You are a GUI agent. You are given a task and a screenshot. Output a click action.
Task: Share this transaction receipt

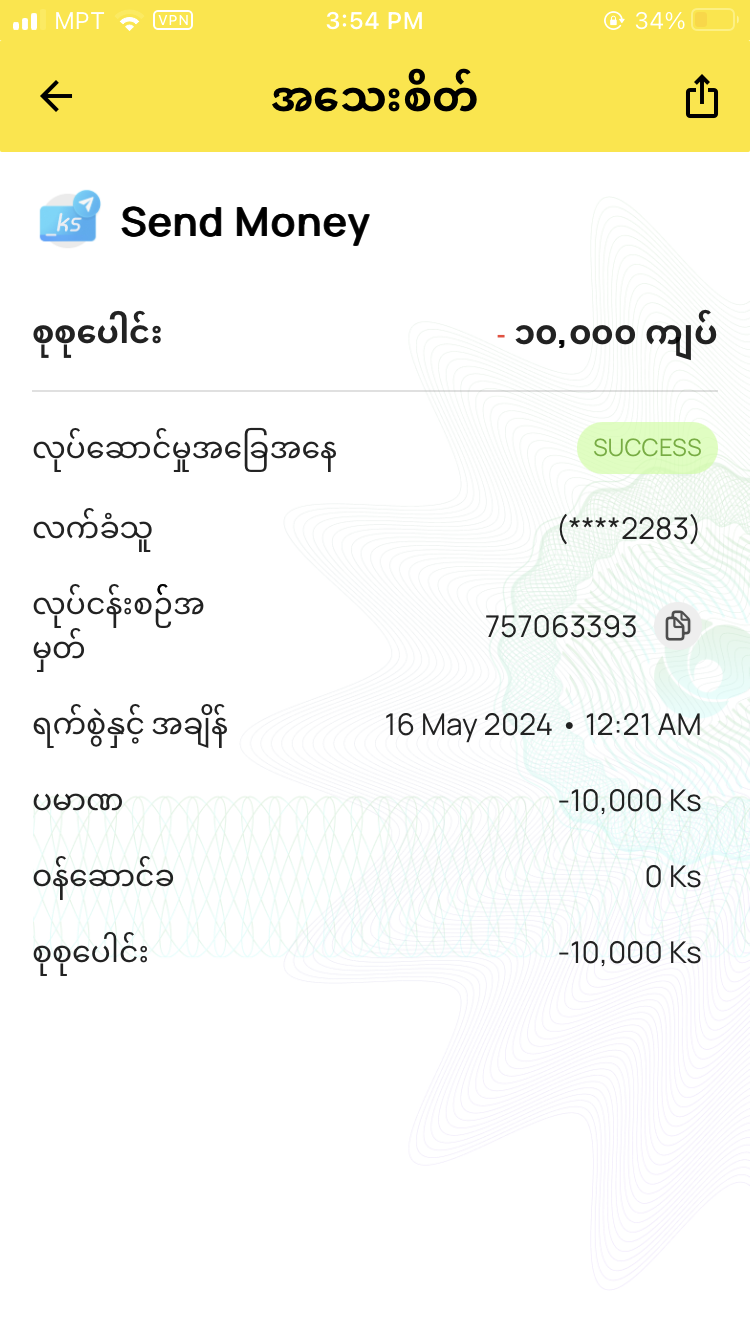[701, 97]
